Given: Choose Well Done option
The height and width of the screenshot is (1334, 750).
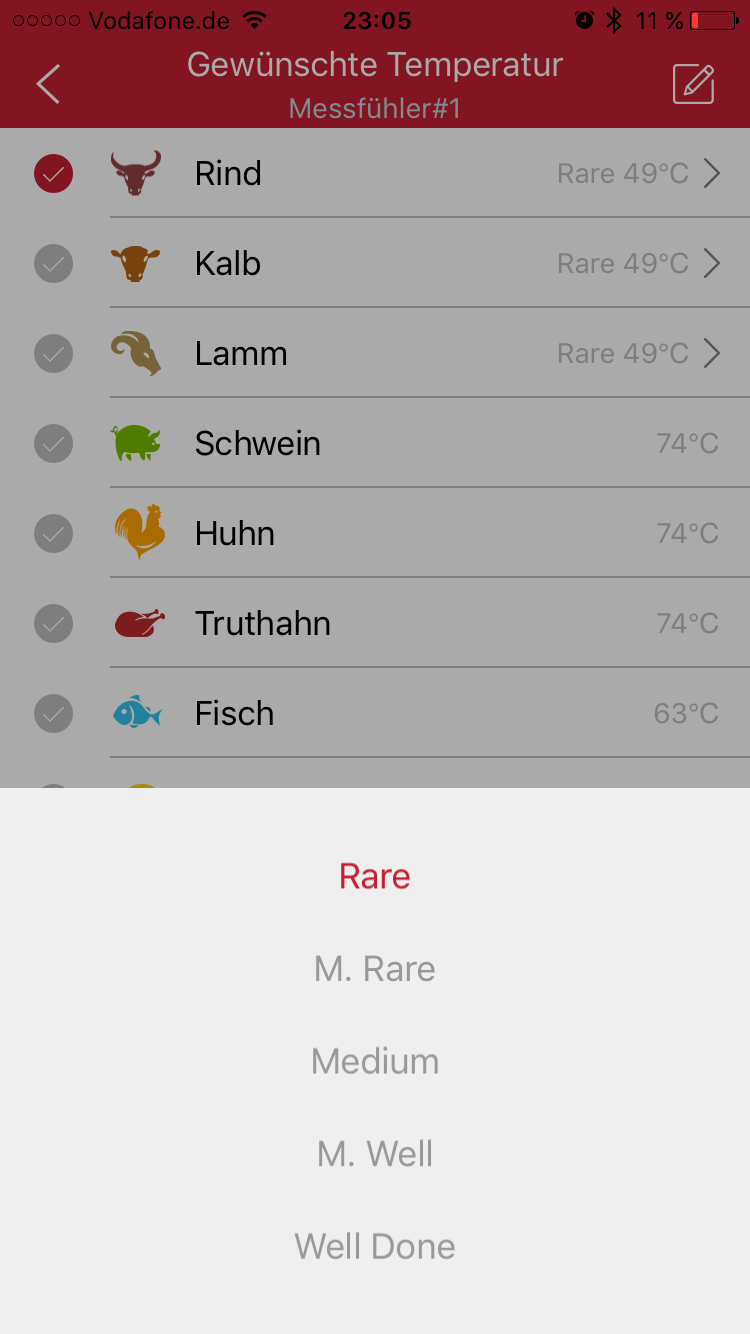Looking at the screenshot, I should click(x=375, y=1246).
